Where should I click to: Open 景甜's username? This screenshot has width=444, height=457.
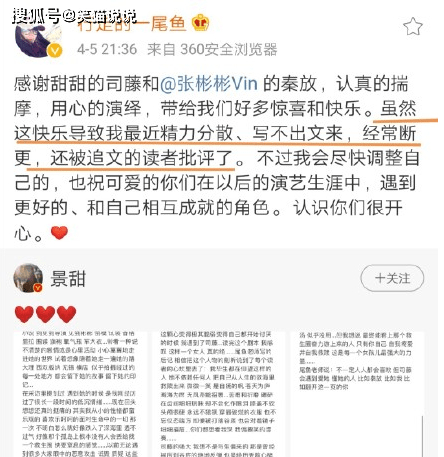[x=68, y=279]
